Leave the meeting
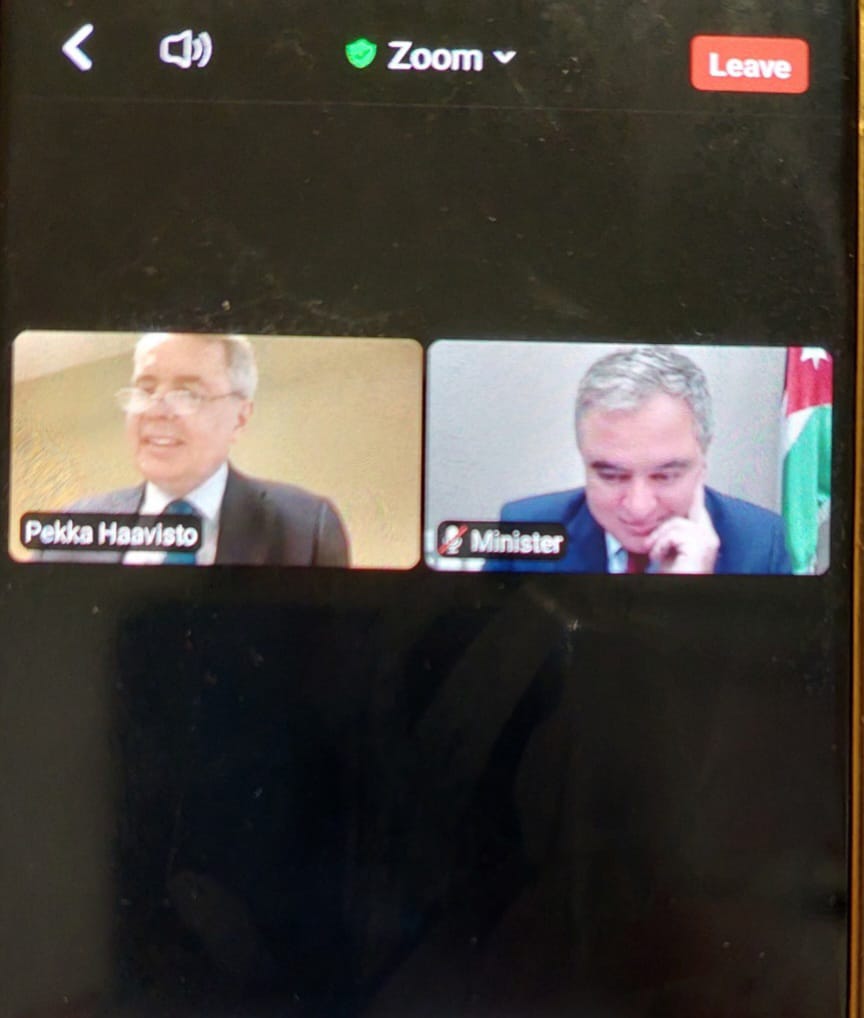 pos(749,65)
